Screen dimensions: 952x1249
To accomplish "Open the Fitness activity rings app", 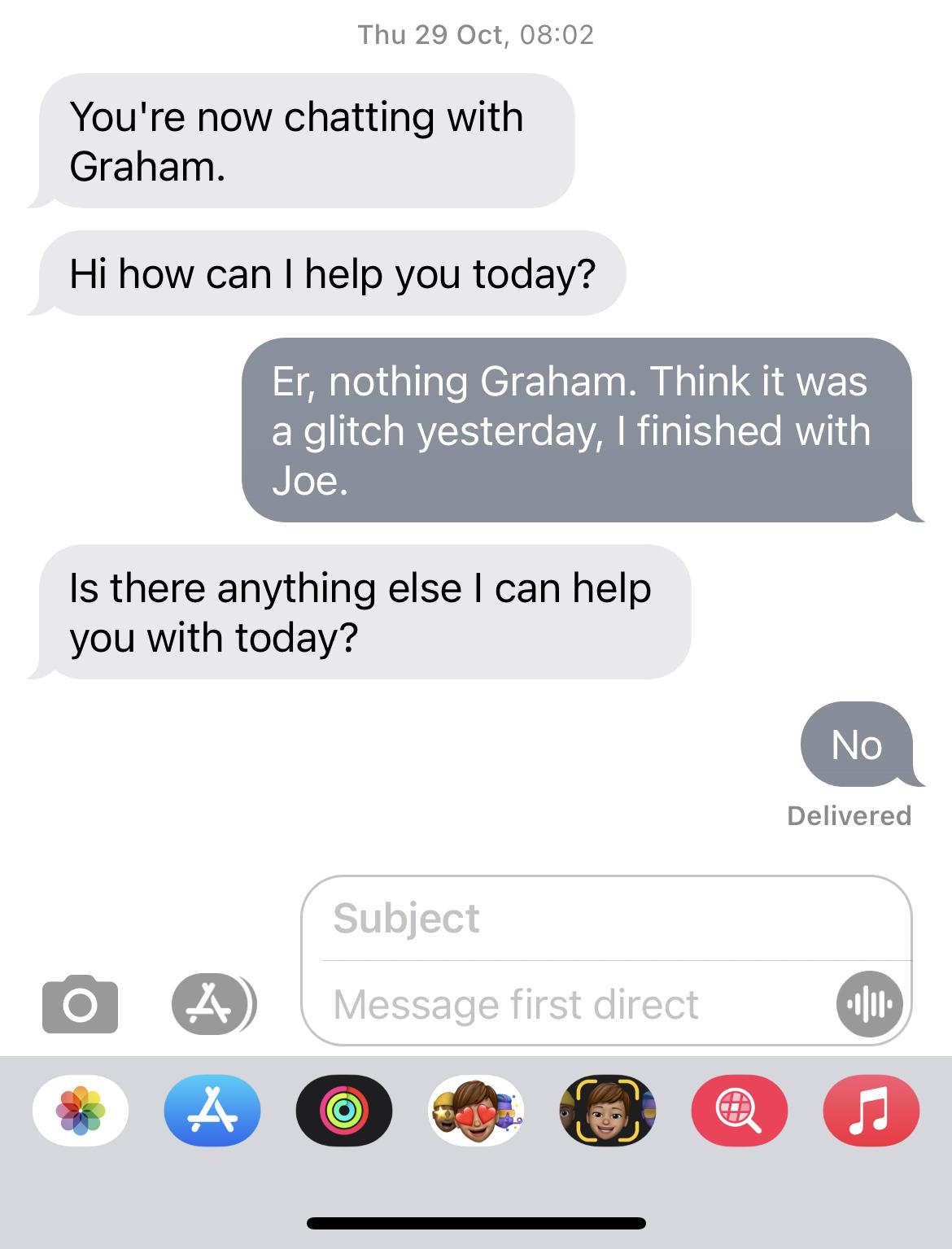I will [x=343, y=1111].
